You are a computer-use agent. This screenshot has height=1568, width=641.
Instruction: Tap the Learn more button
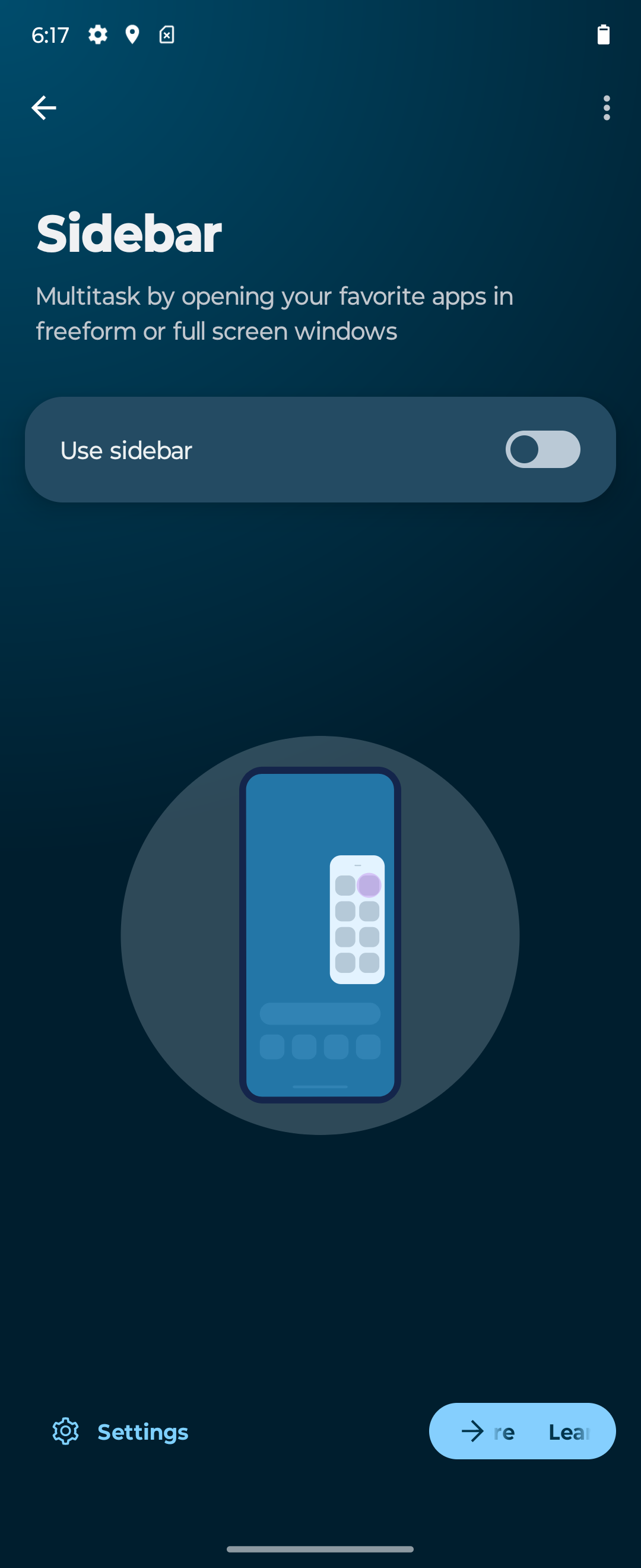tap(522, 1431)
